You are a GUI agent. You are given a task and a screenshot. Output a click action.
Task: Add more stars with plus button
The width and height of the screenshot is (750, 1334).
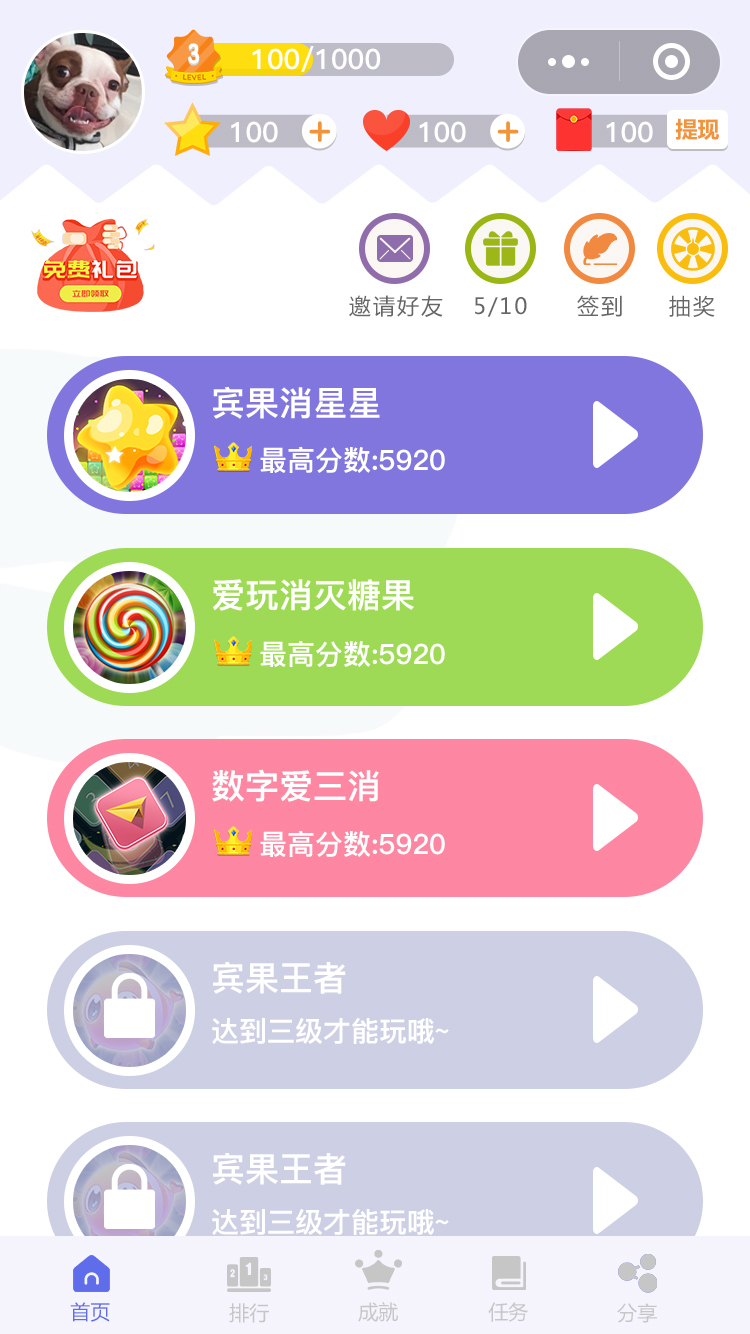pyautogui.click(x=318, y=132)
